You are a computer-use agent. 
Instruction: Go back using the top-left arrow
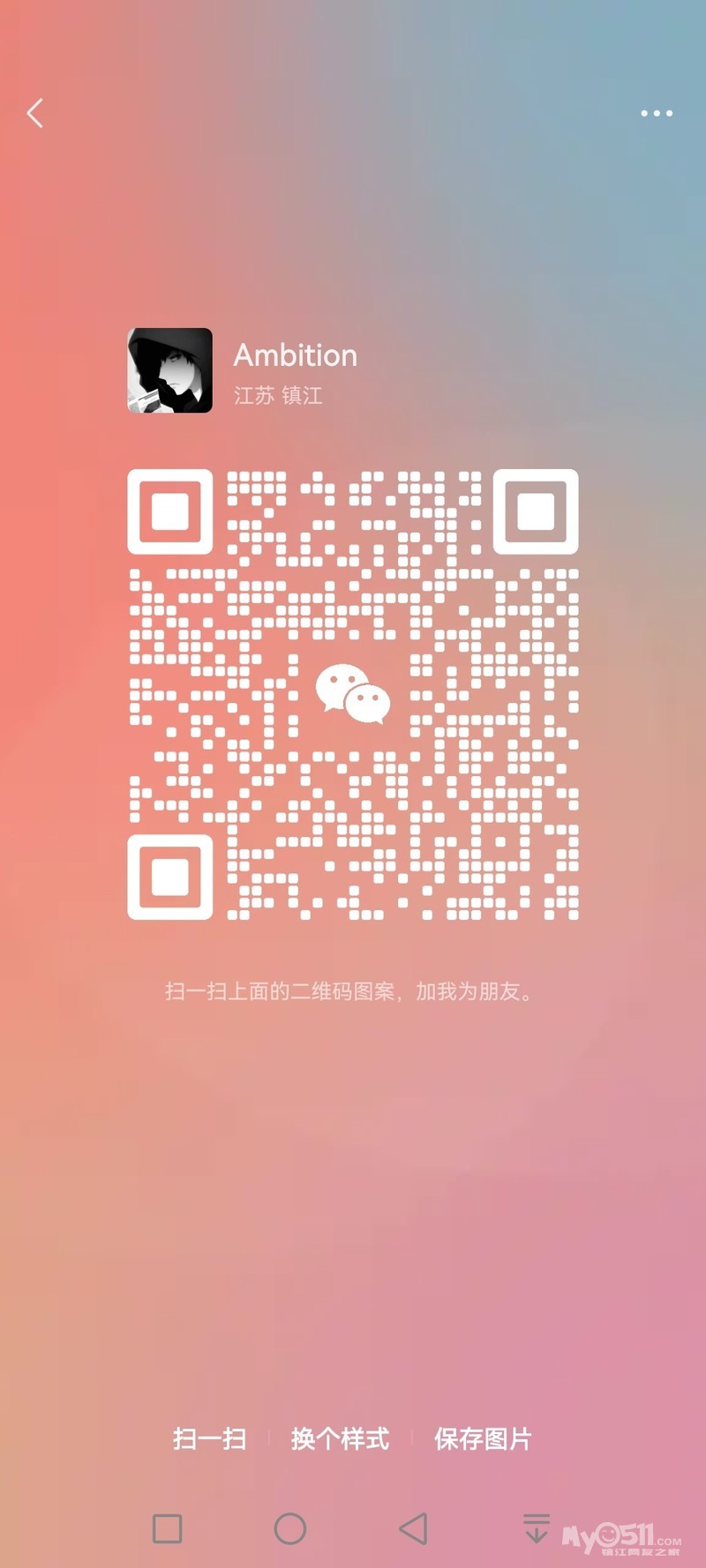point(35,113)
